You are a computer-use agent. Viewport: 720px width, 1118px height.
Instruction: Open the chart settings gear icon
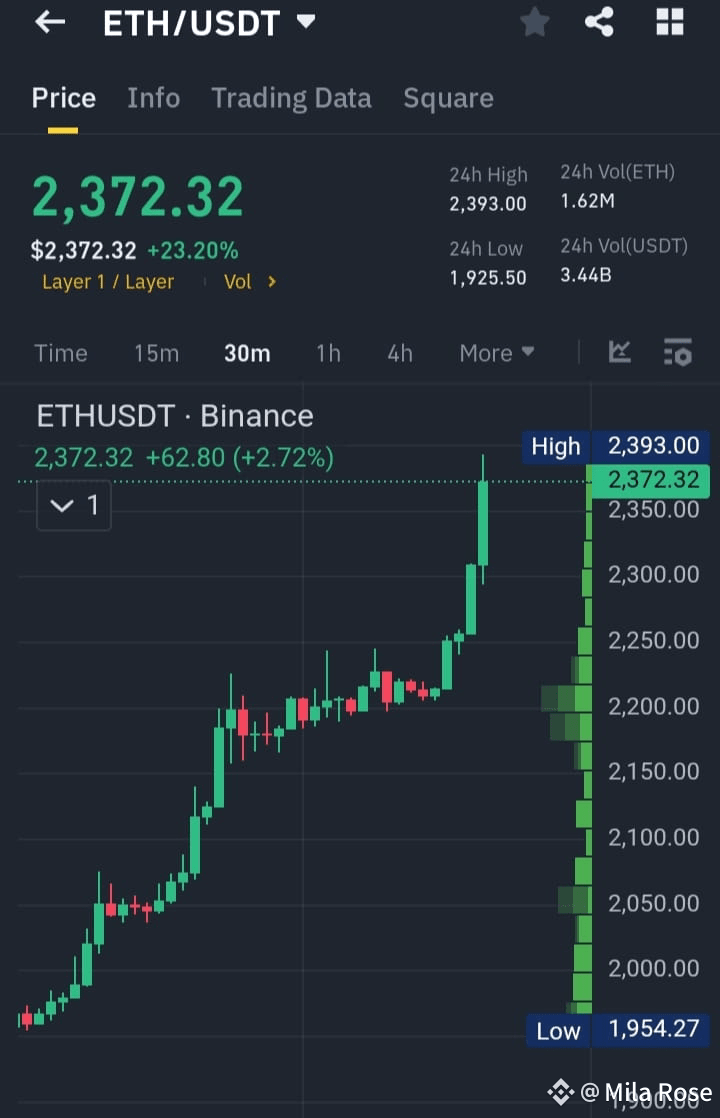[677, 352]
